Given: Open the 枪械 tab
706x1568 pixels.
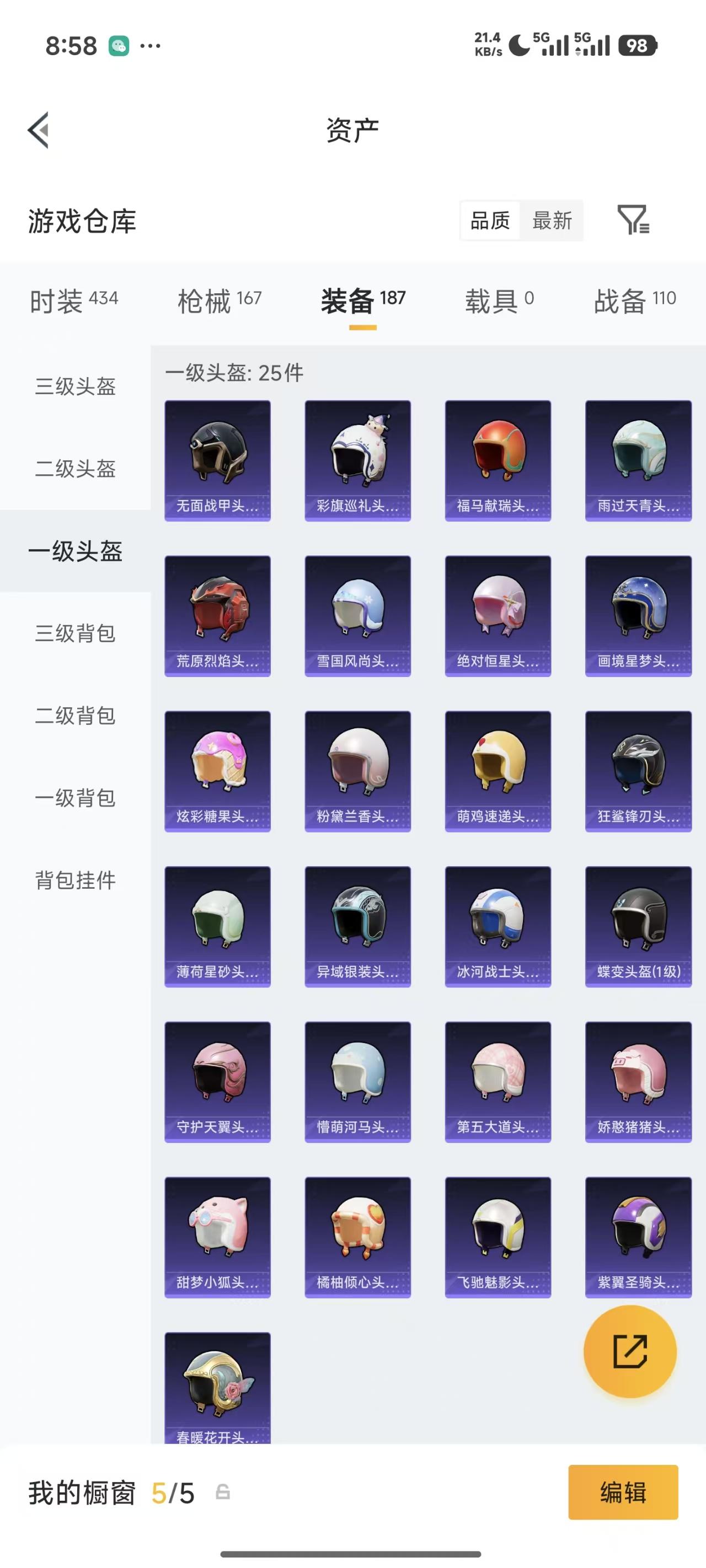Looking at the screenshot, I should (x=220, y=300).
